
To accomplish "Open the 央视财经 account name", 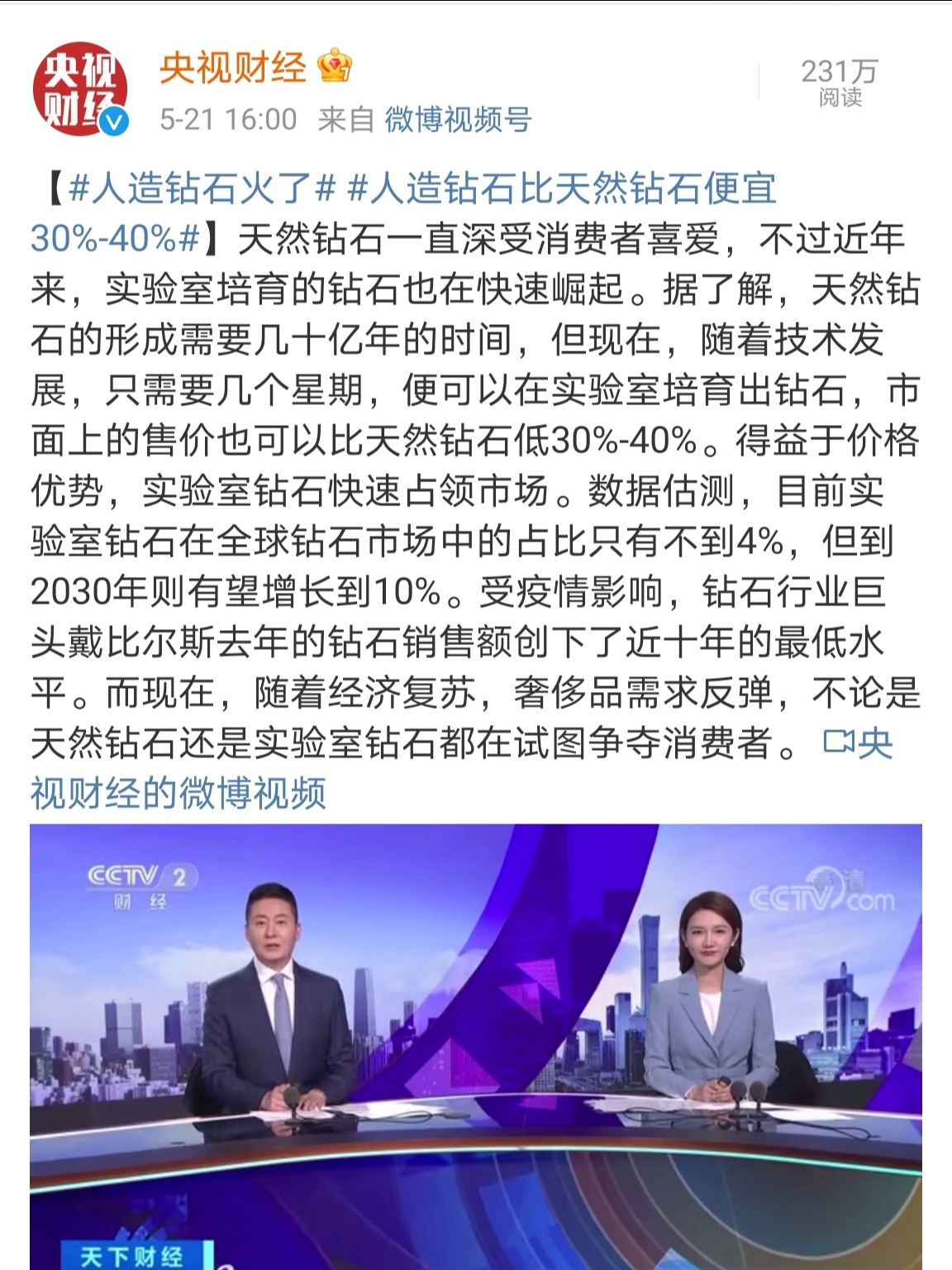I will coord(232,67).
